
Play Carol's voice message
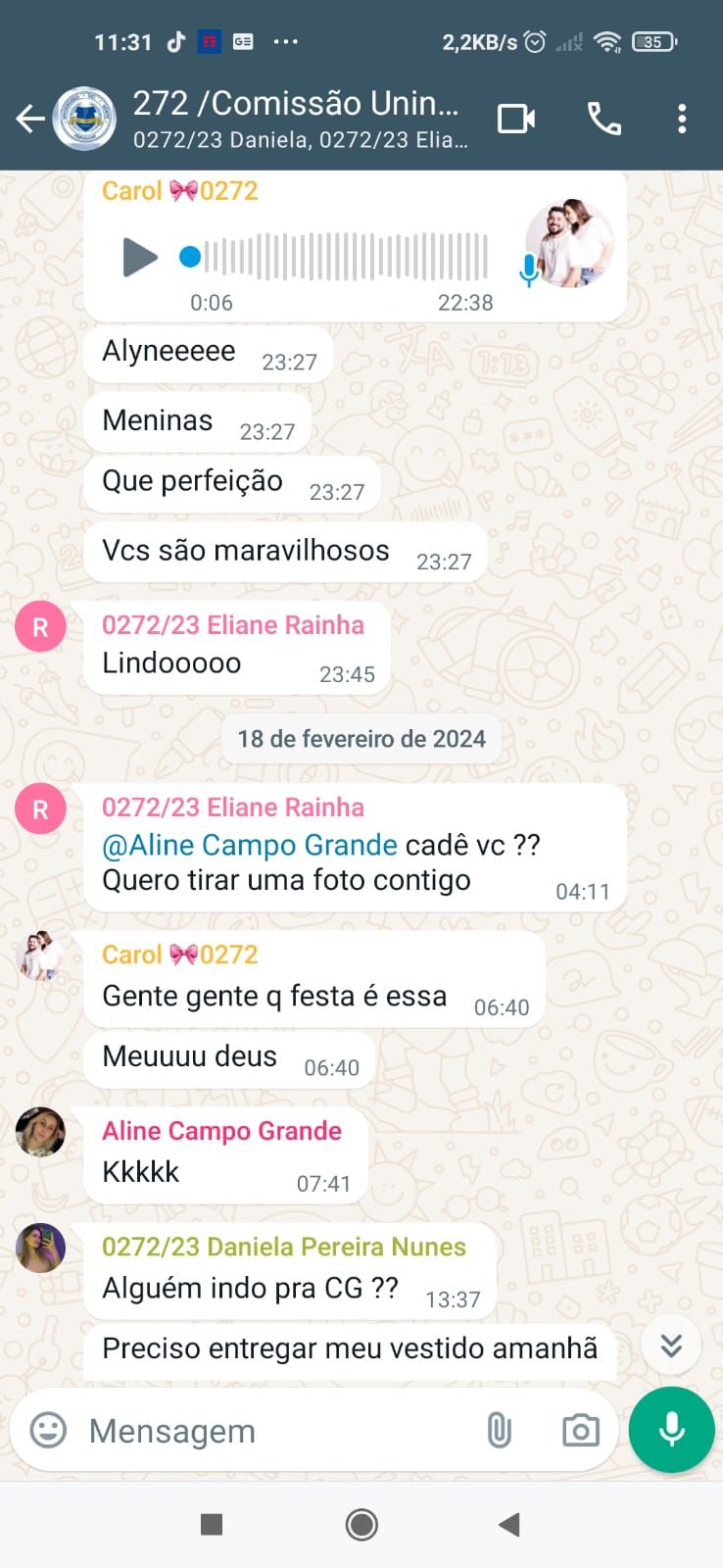(x=139, y=258)
